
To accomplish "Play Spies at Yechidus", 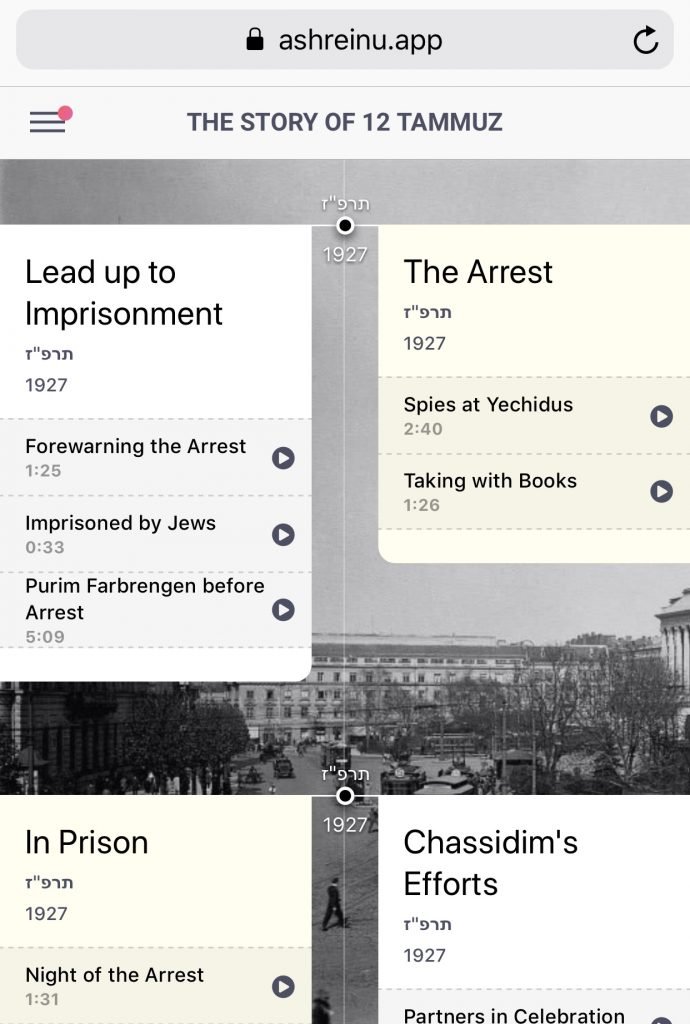I will click(x=661, y=416).
